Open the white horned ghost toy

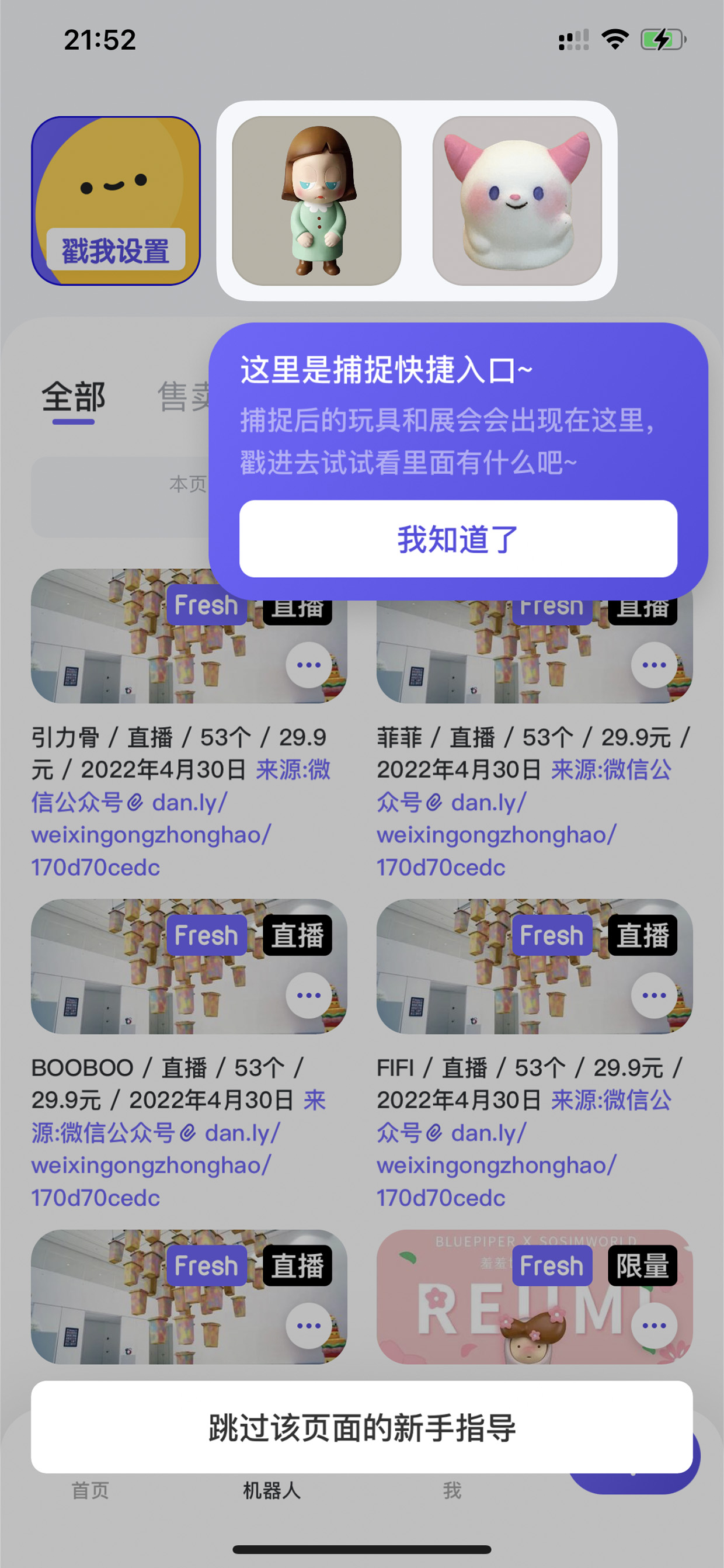(517, 201)
